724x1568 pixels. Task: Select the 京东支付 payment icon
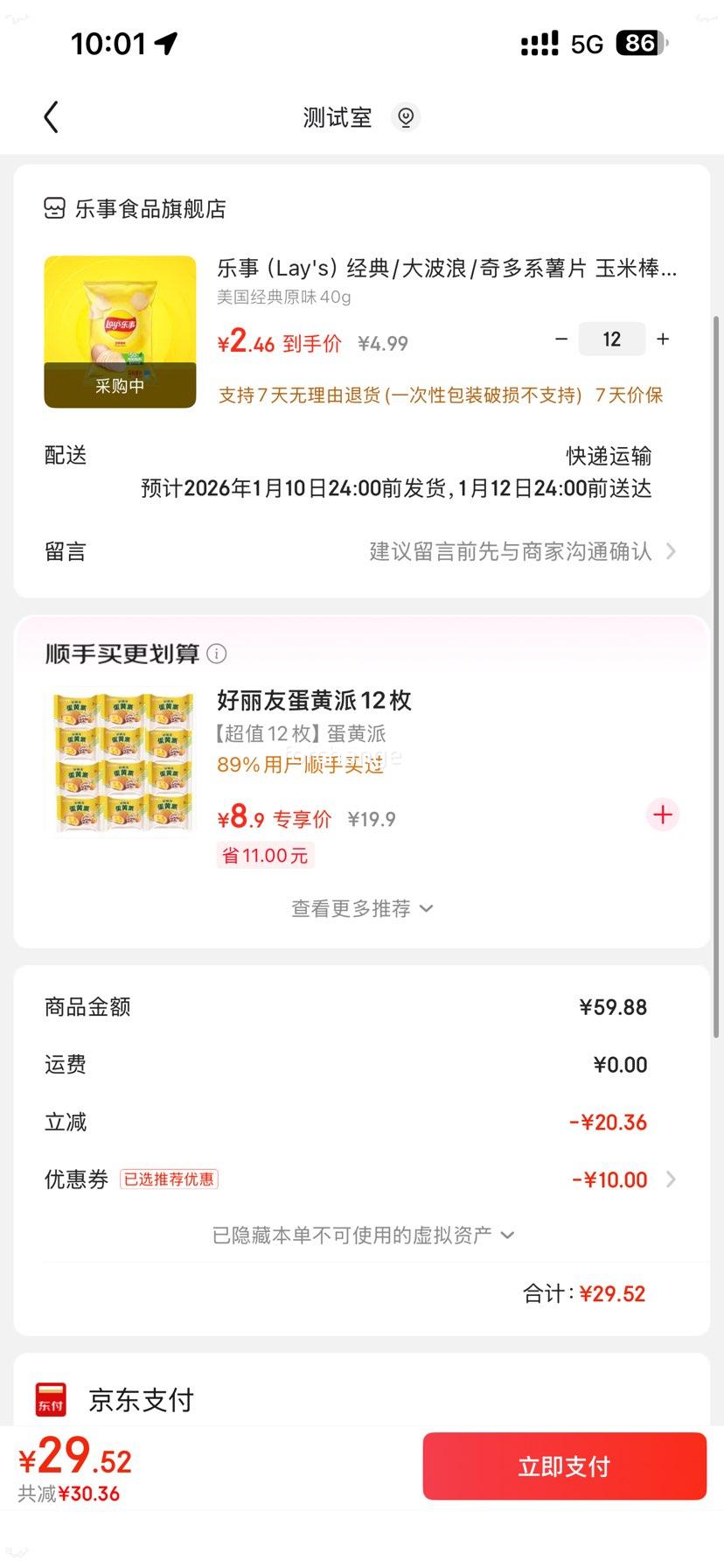(50, 1399)
